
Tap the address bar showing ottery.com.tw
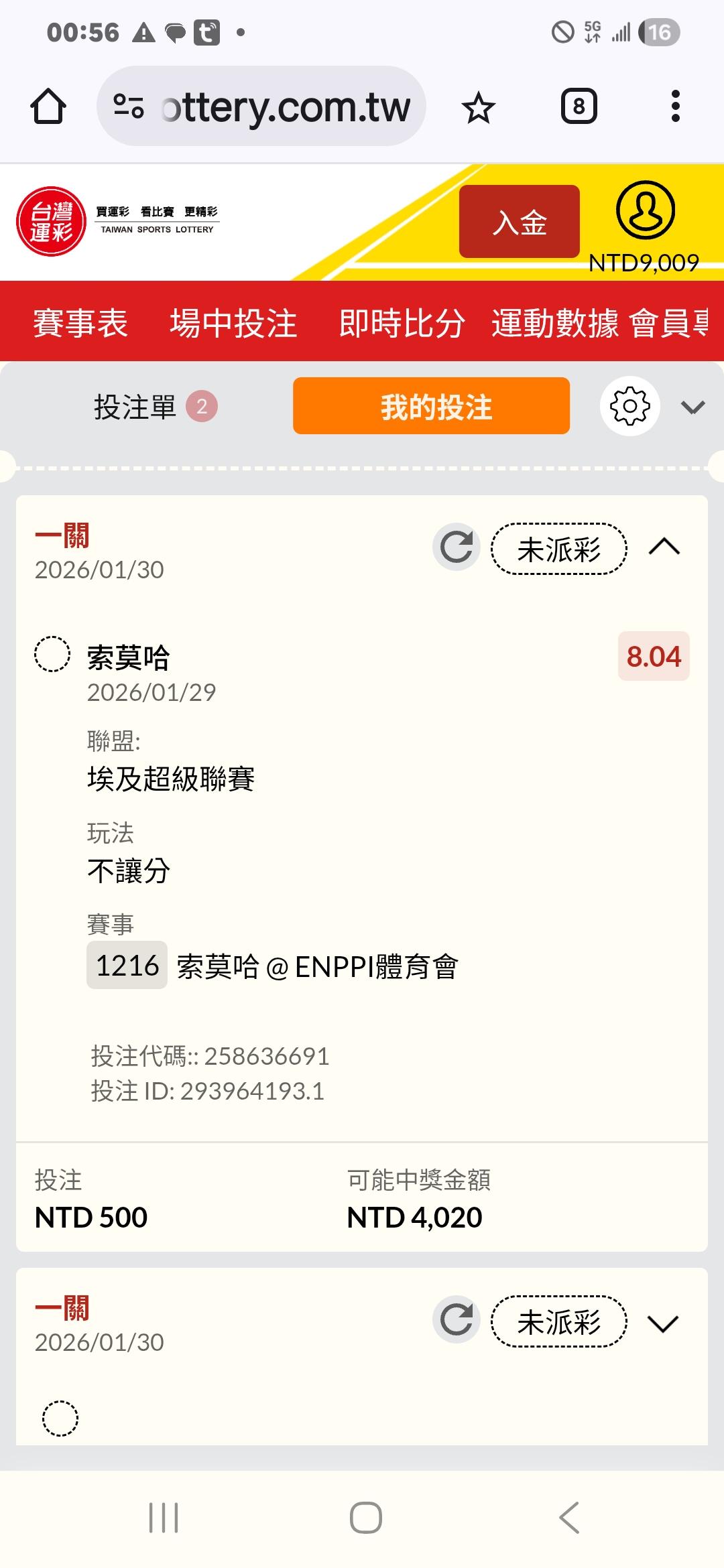(261, 107)
